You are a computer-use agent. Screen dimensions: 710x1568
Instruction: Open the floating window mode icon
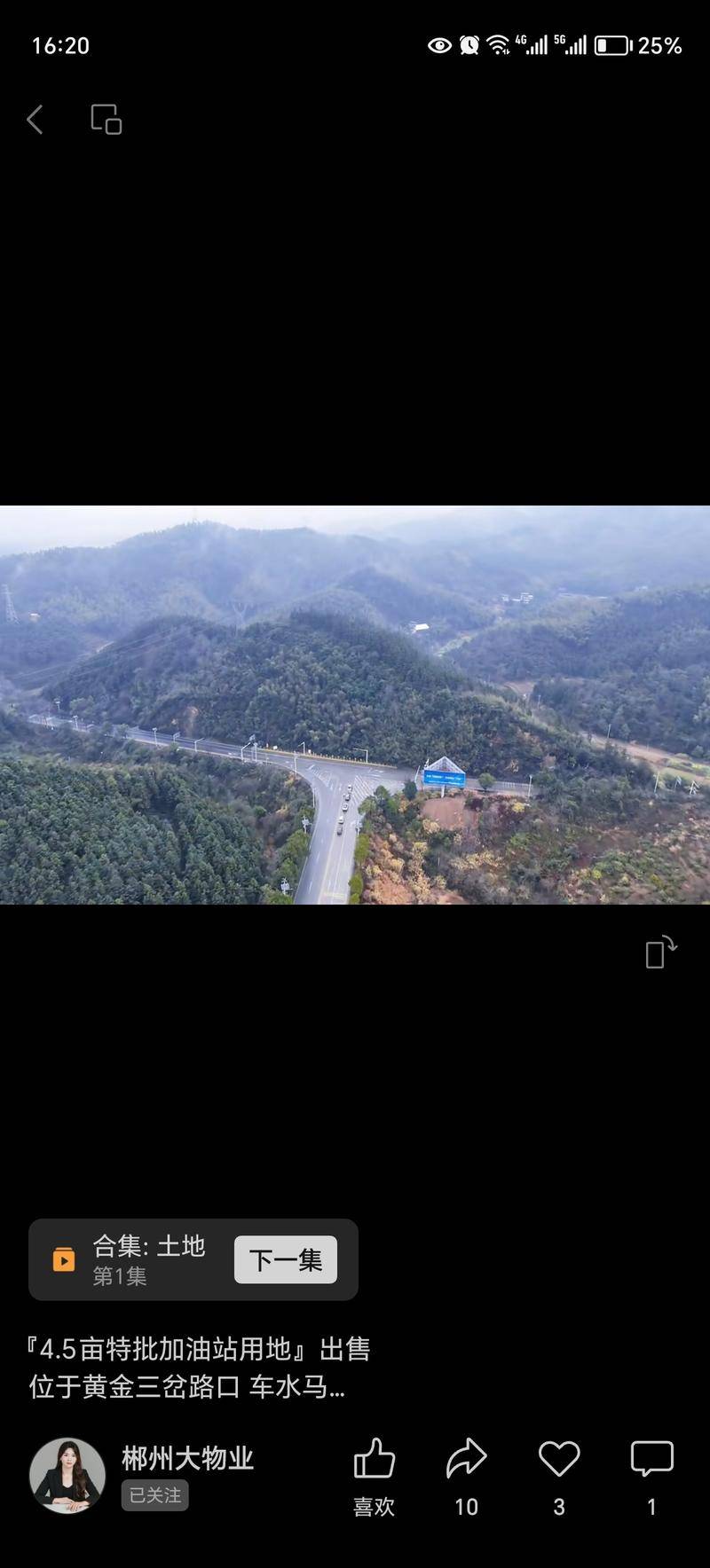tap(106, 120)
